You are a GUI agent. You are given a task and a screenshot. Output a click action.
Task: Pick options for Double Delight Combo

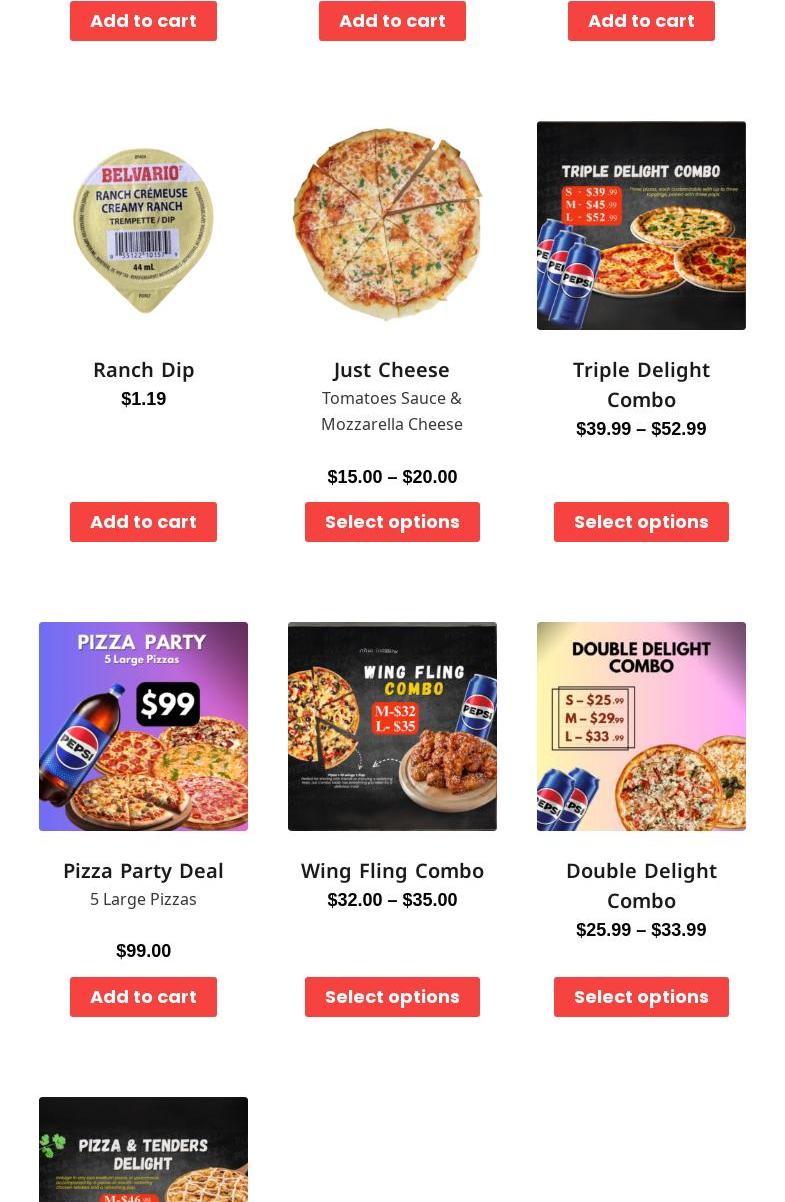click(641, 997)
